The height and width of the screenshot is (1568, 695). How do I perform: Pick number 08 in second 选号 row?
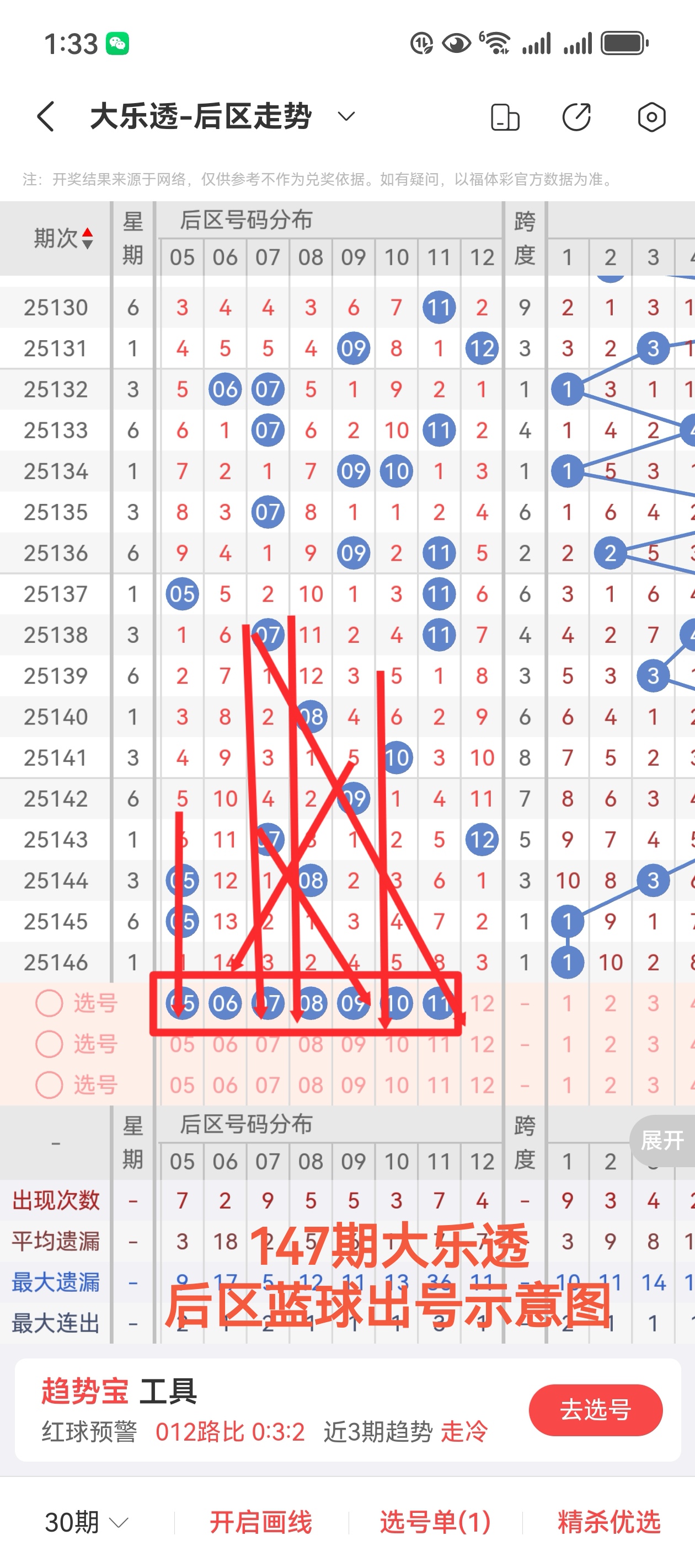311,1044
